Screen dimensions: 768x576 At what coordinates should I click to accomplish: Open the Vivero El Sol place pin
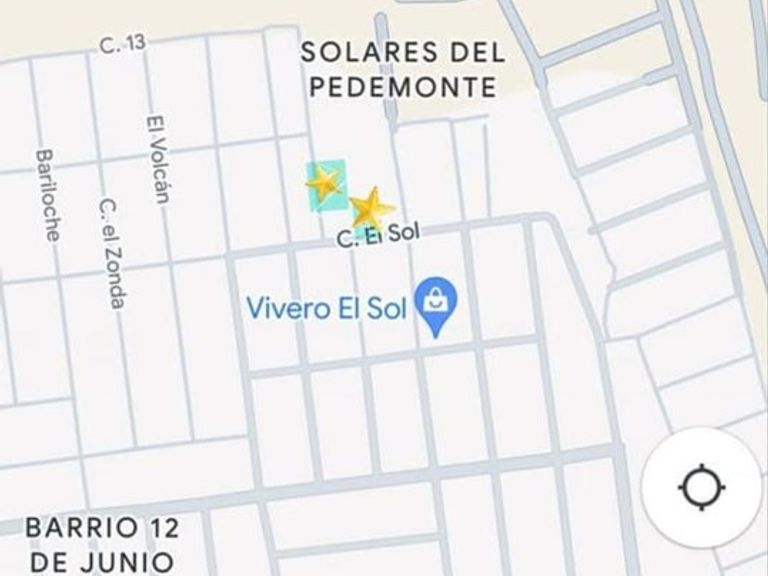[436, 303]
